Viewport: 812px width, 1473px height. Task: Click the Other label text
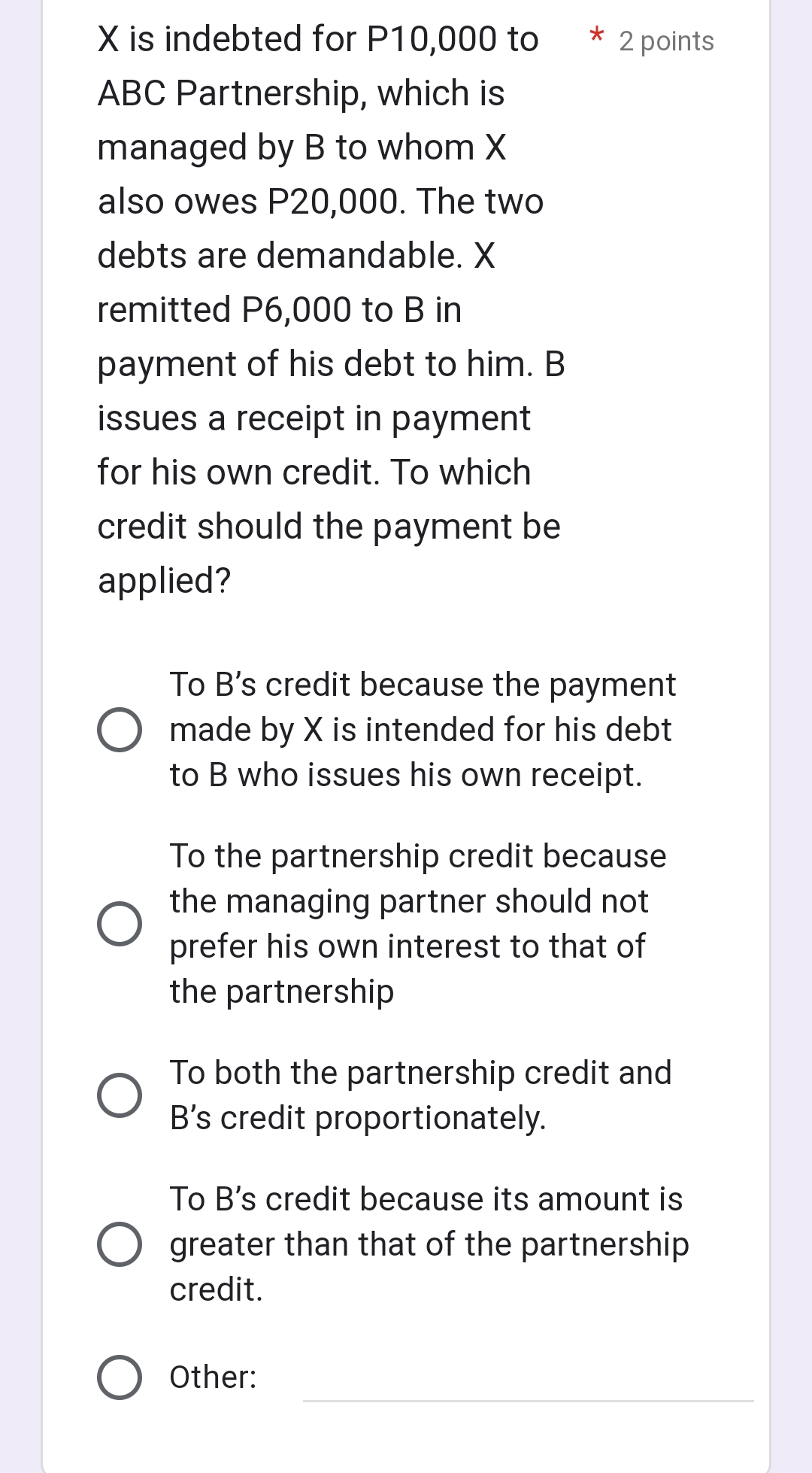[212, 1377]
